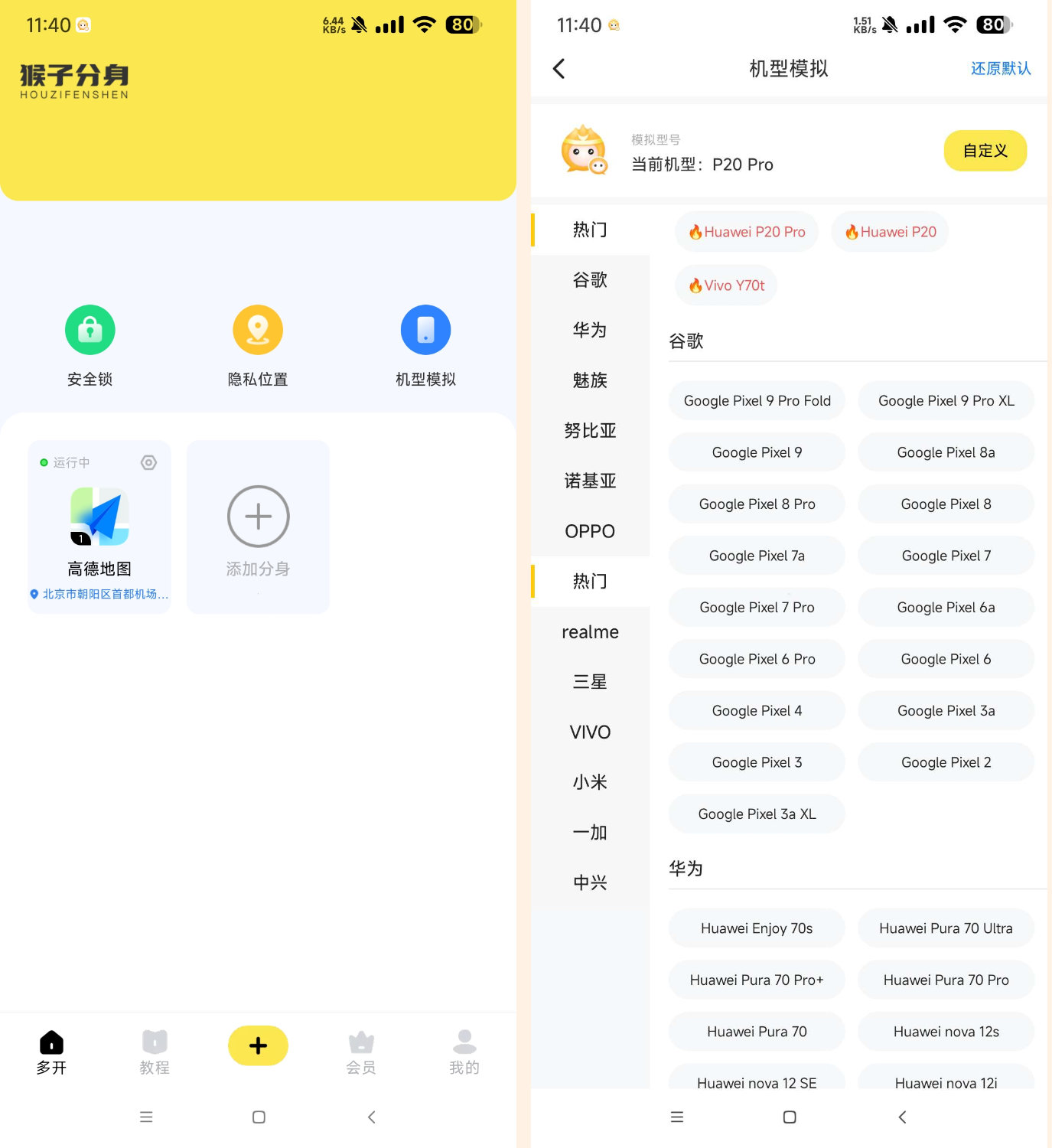Open 隐私位置 privacy location

(258, 331)
